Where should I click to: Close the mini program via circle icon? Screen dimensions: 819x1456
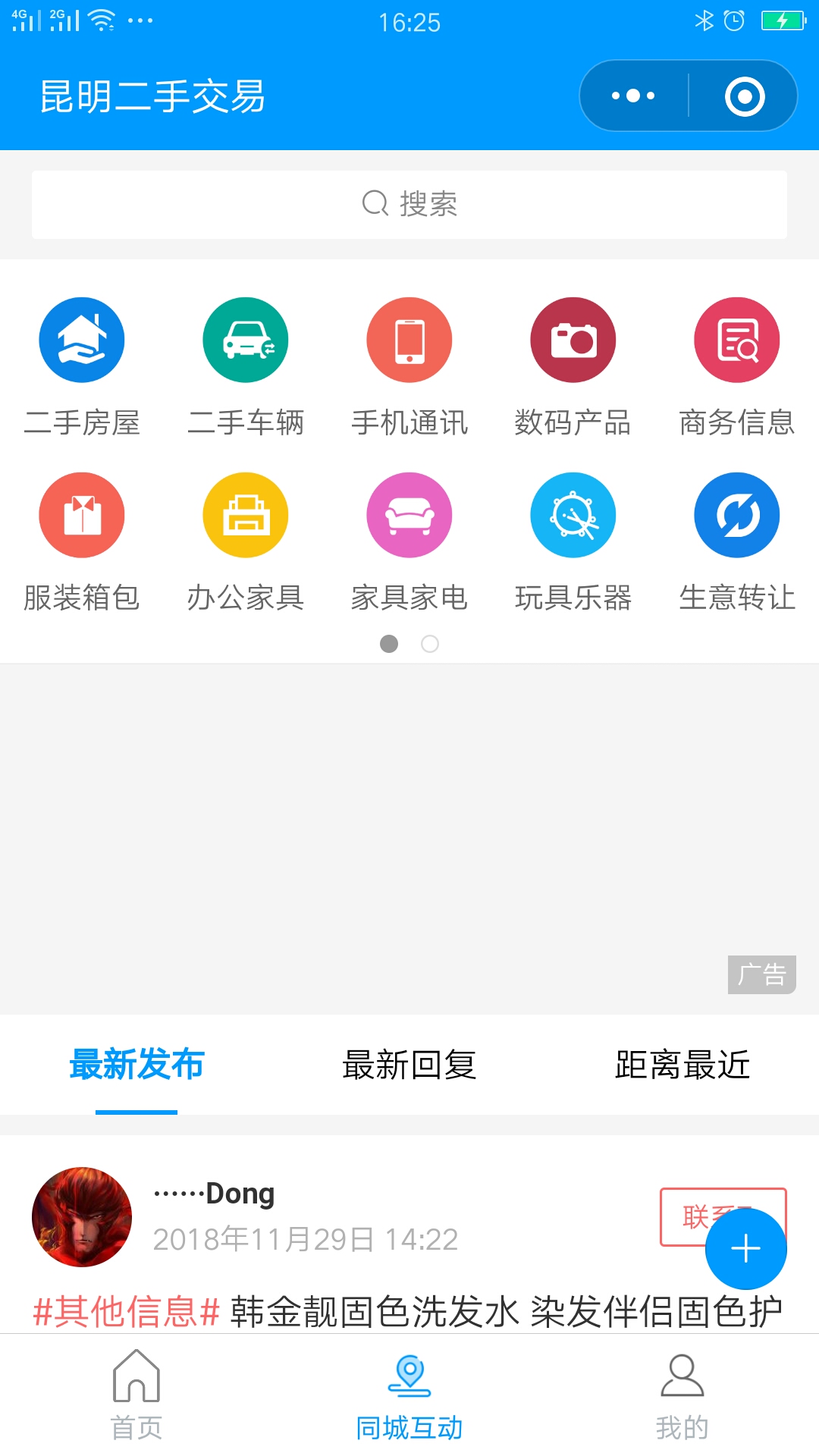tap(745, 96)
